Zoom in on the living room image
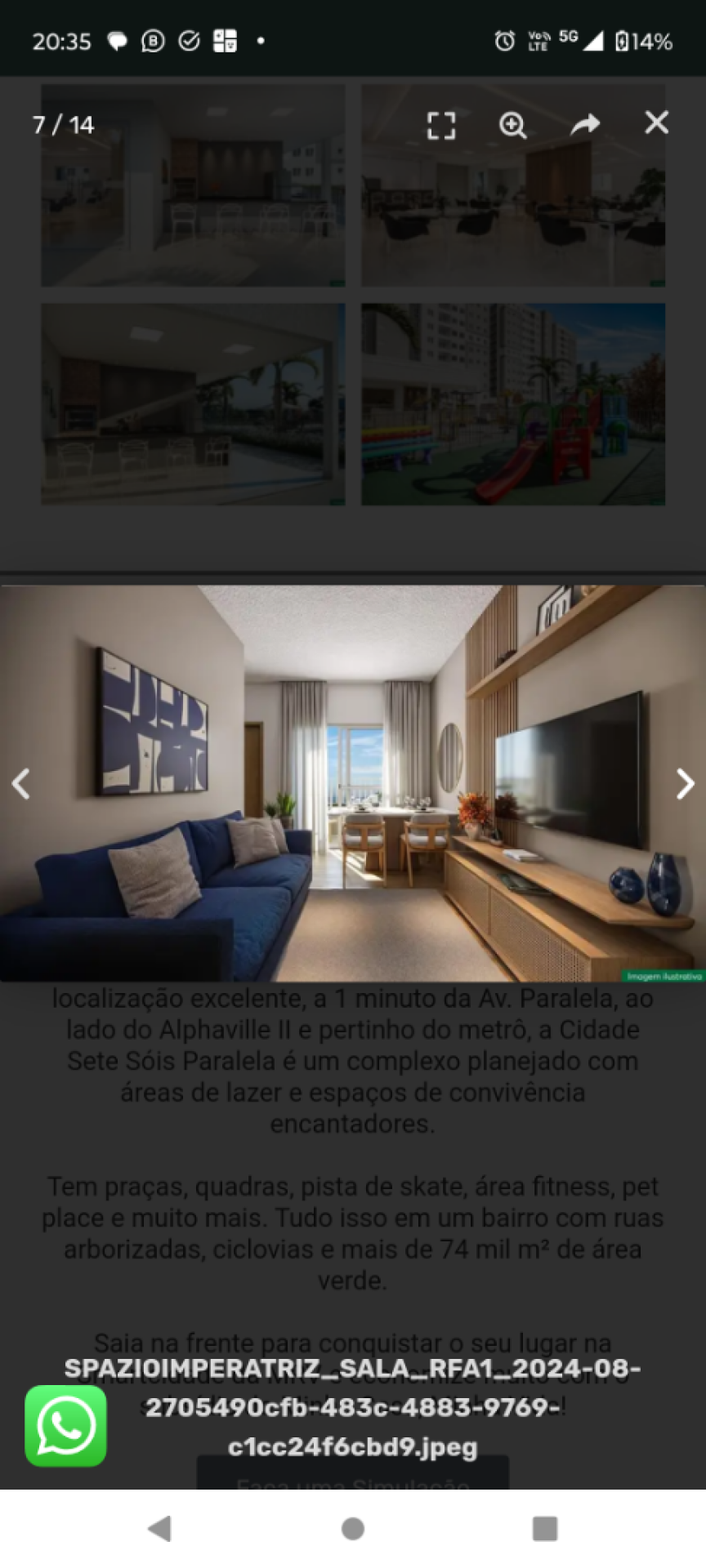Viewport: 706px width, 1568px height. point(513,125)
